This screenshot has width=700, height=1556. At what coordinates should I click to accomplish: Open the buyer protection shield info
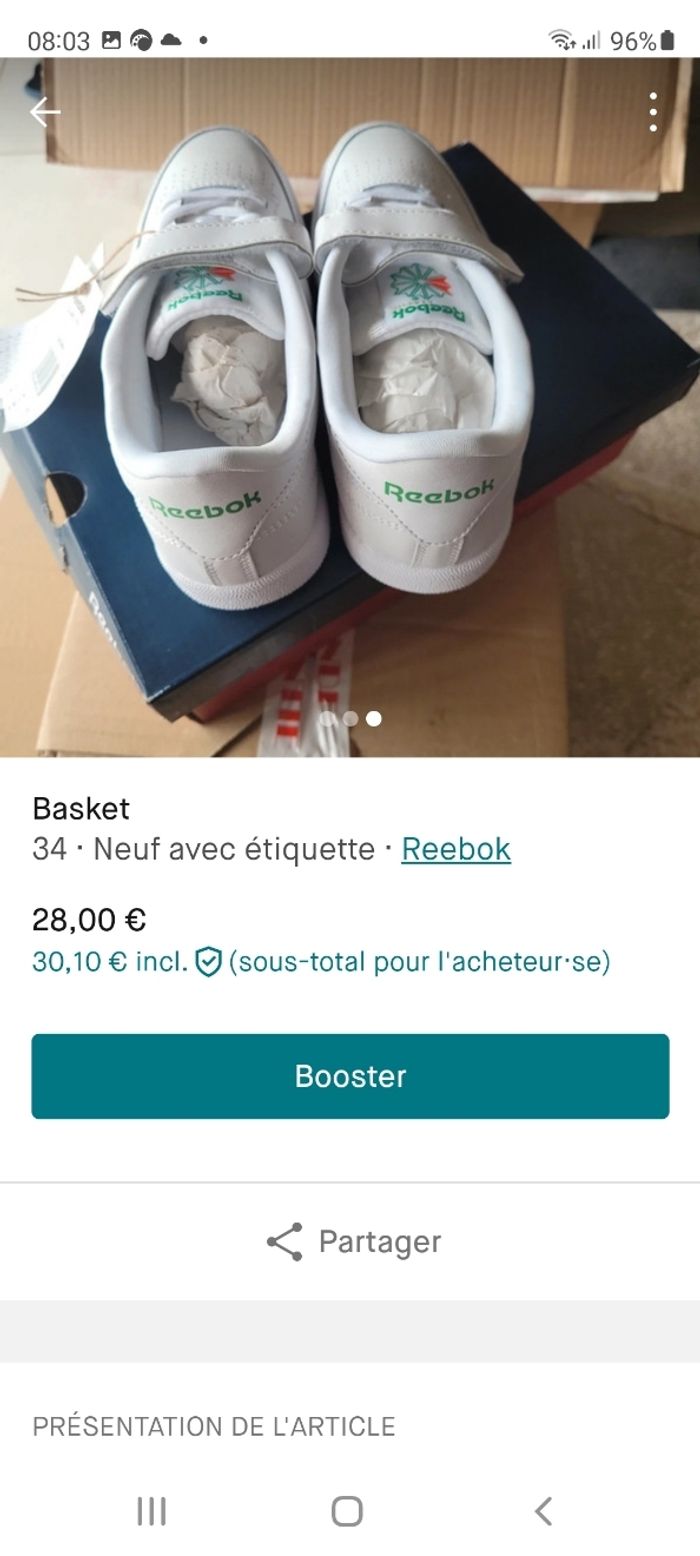click(208, 962)
